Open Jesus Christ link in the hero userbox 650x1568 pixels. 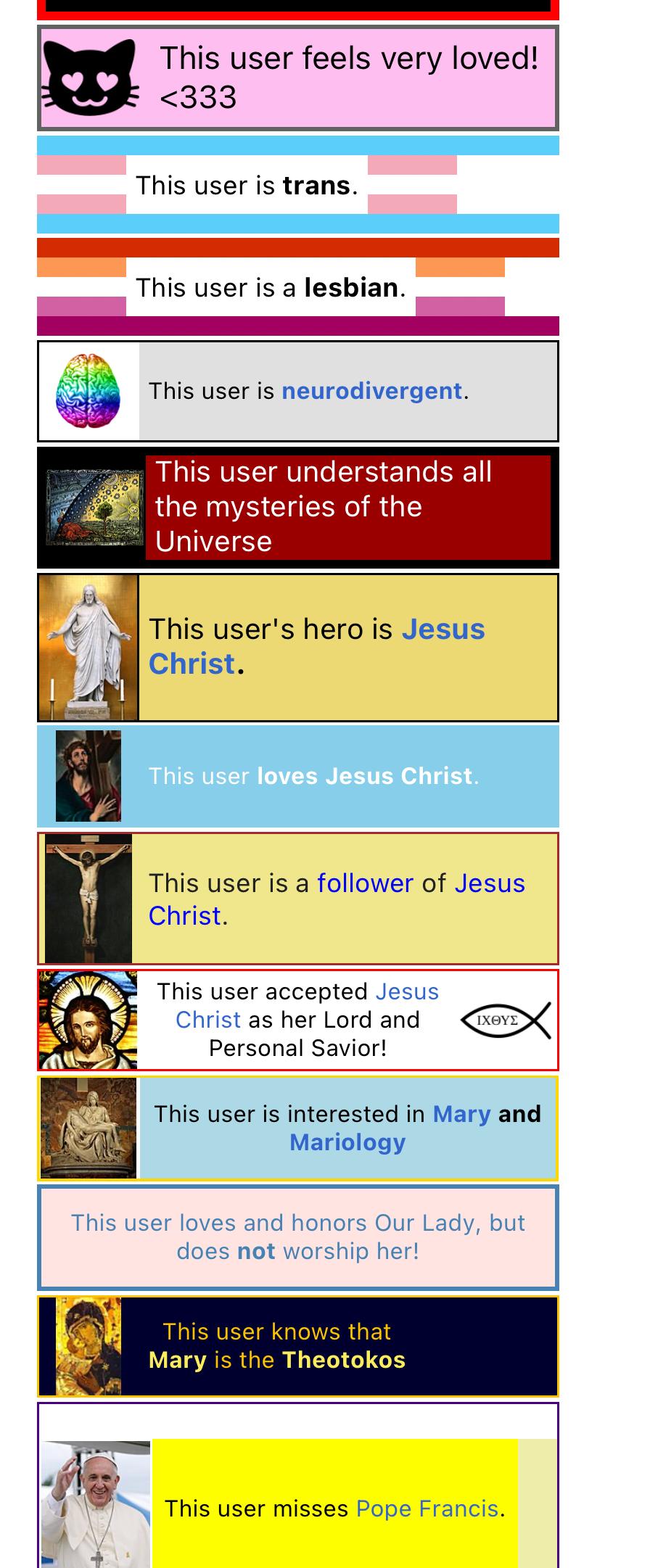pos(443,630)
